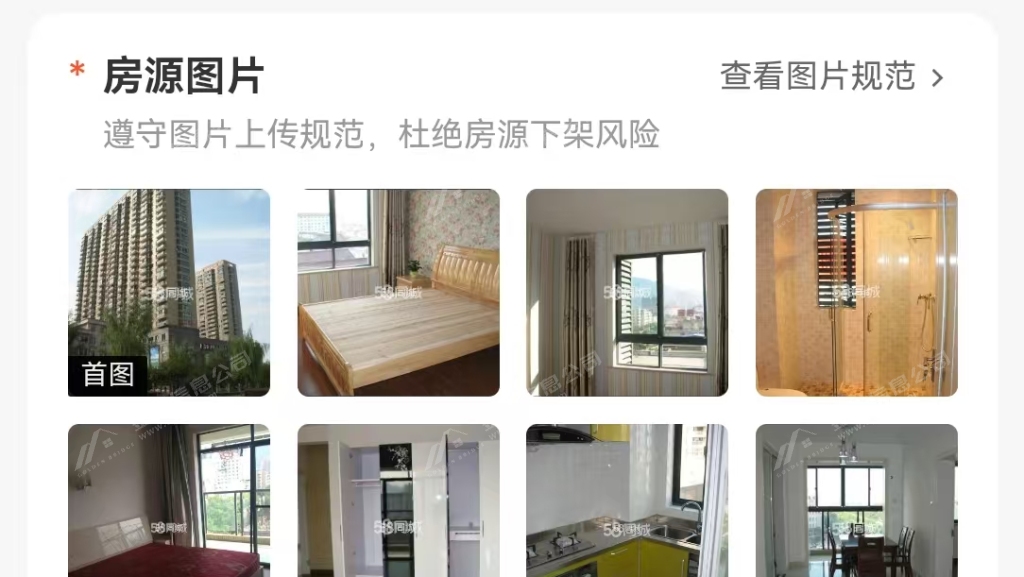Open the 查看图片规范 link
Viewport: 1024px width, 577px height.
[x=831, y=76]
